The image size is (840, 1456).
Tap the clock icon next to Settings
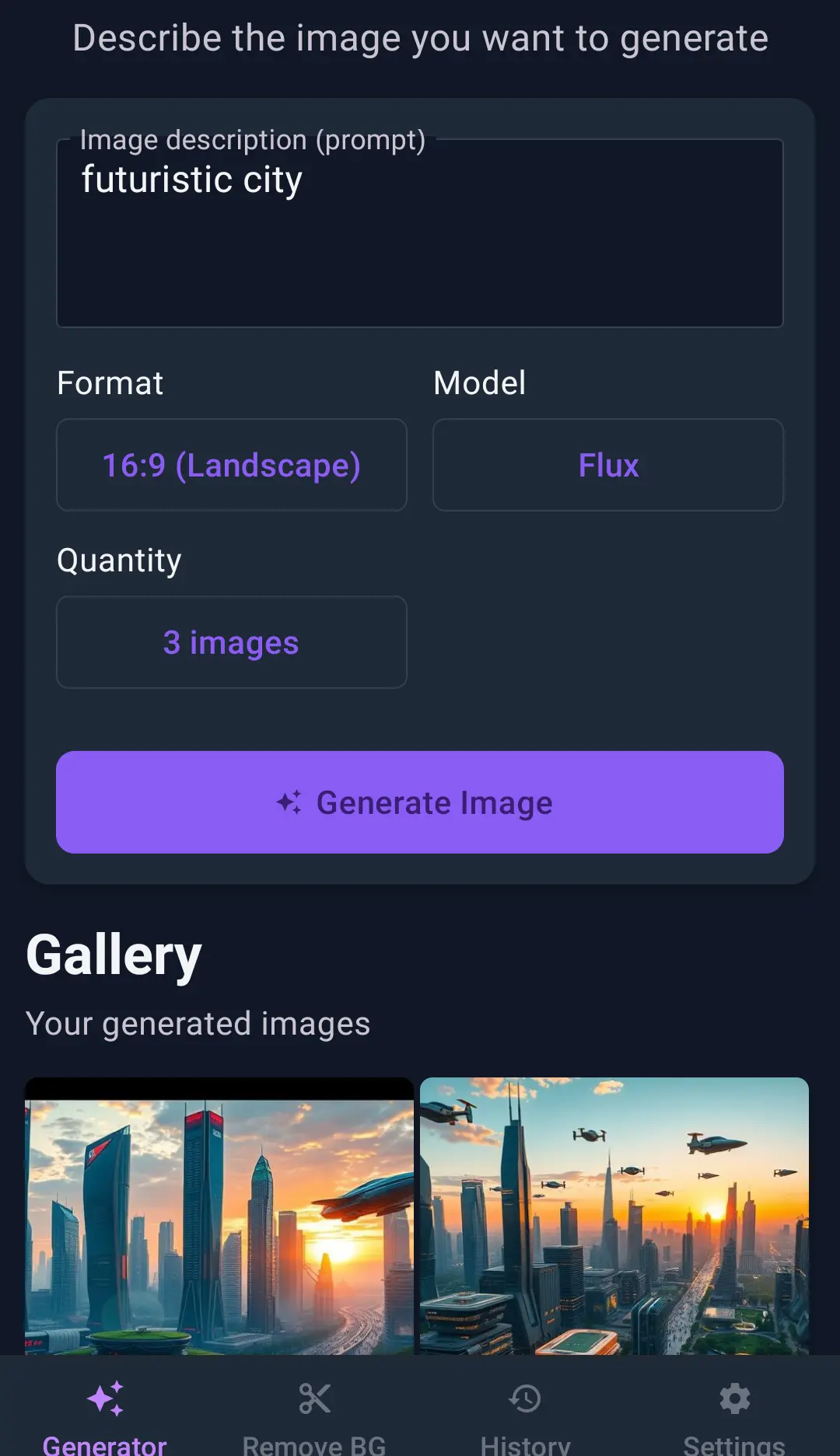pyautogui.click(x=525, y=1397)
